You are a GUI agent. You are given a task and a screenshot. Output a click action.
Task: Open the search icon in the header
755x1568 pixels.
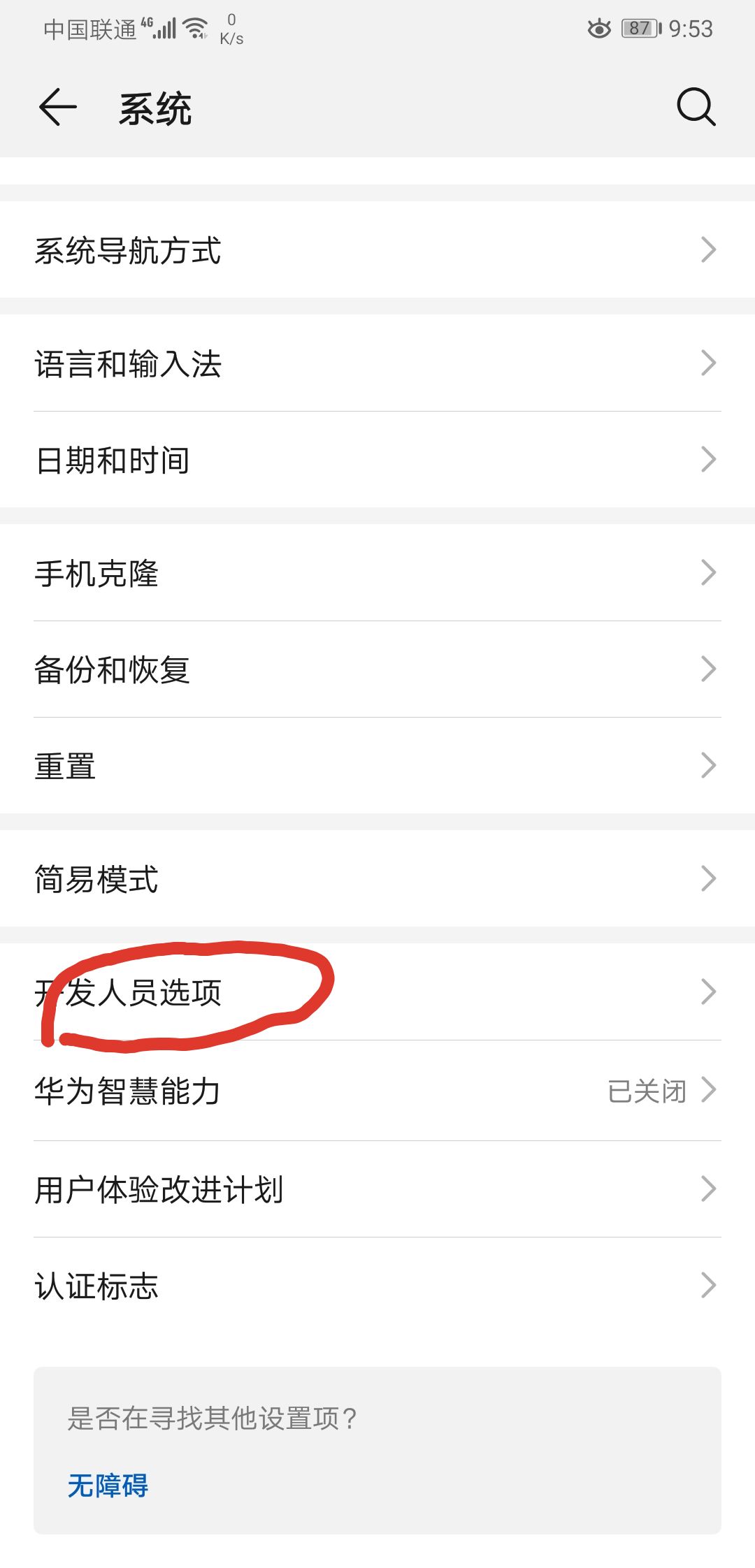coord(696,108)
